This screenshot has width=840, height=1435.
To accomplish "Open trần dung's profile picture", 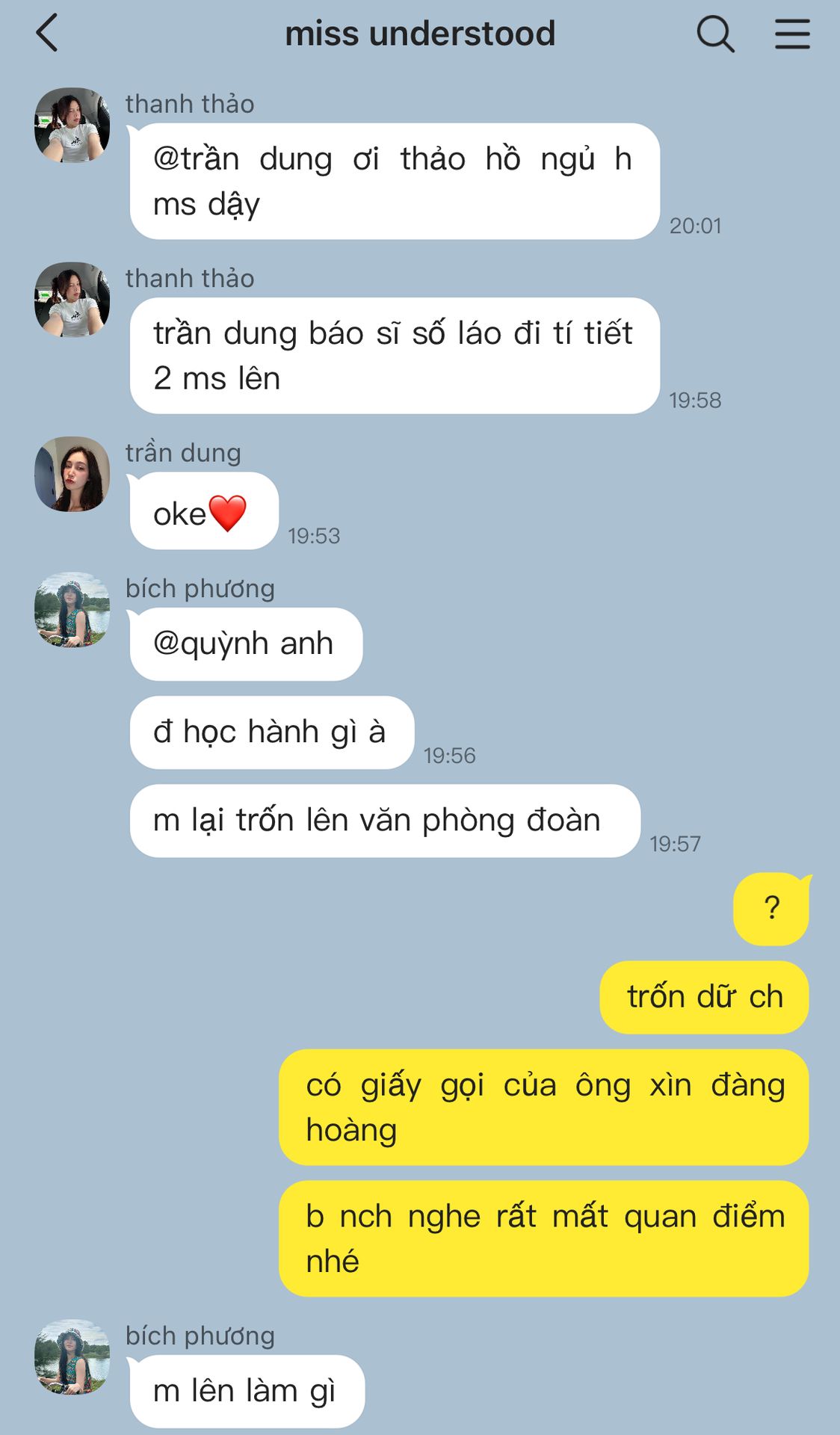I will pyautogui.click(x=72, y=475).
